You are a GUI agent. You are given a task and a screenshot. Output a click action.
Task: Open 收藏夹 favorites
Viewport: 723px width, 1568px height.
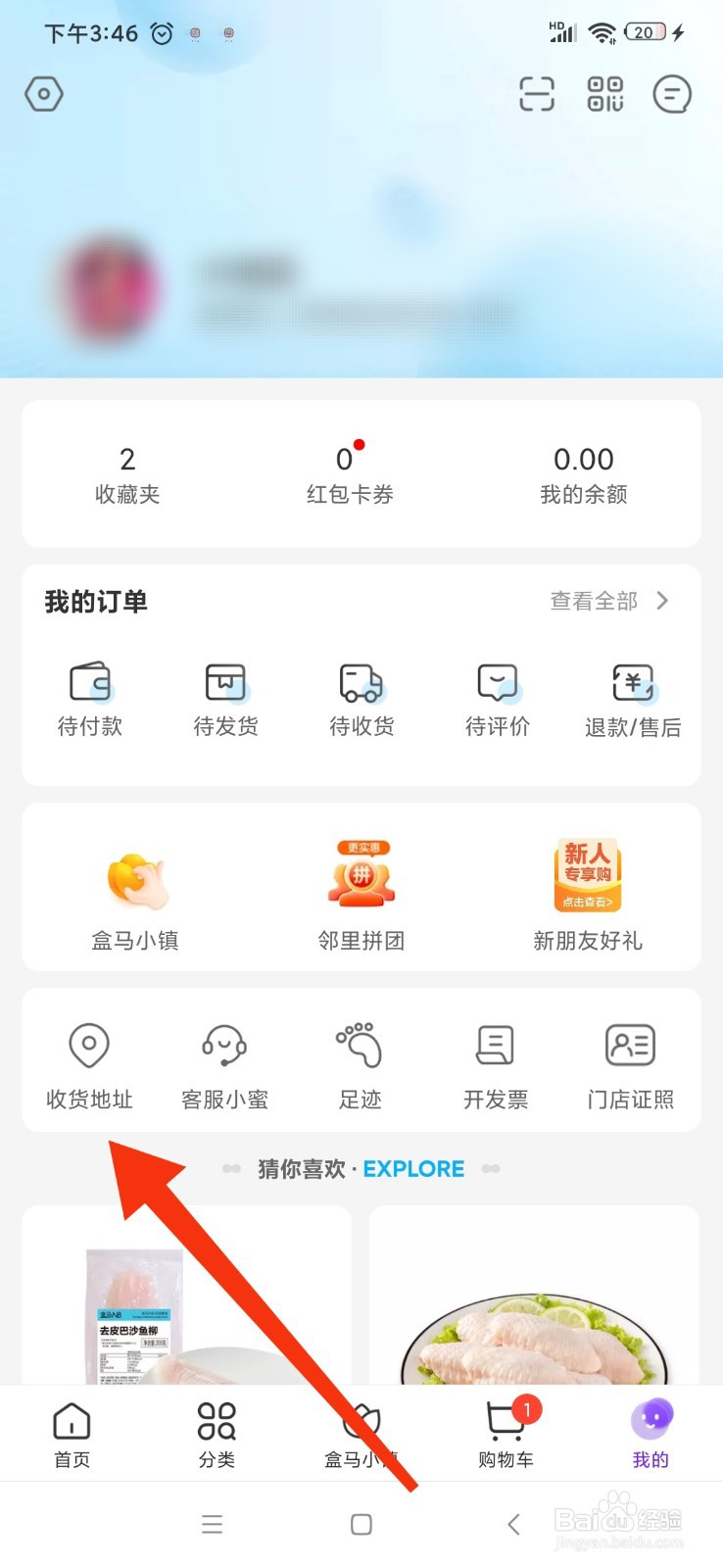[x=127, y=474]
